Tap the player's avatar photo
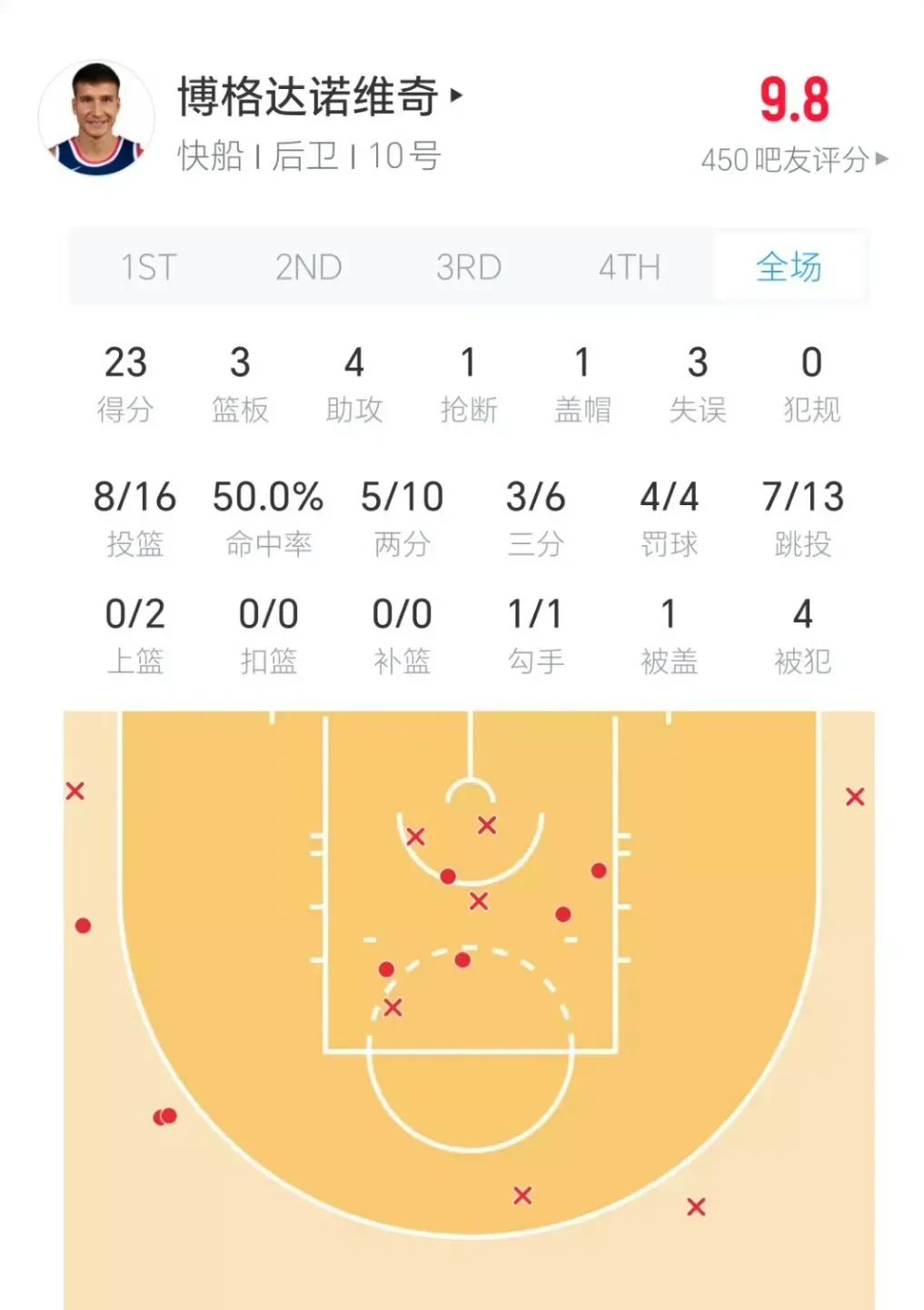The width and height of the screenshot is (924, 1310). 96,120
